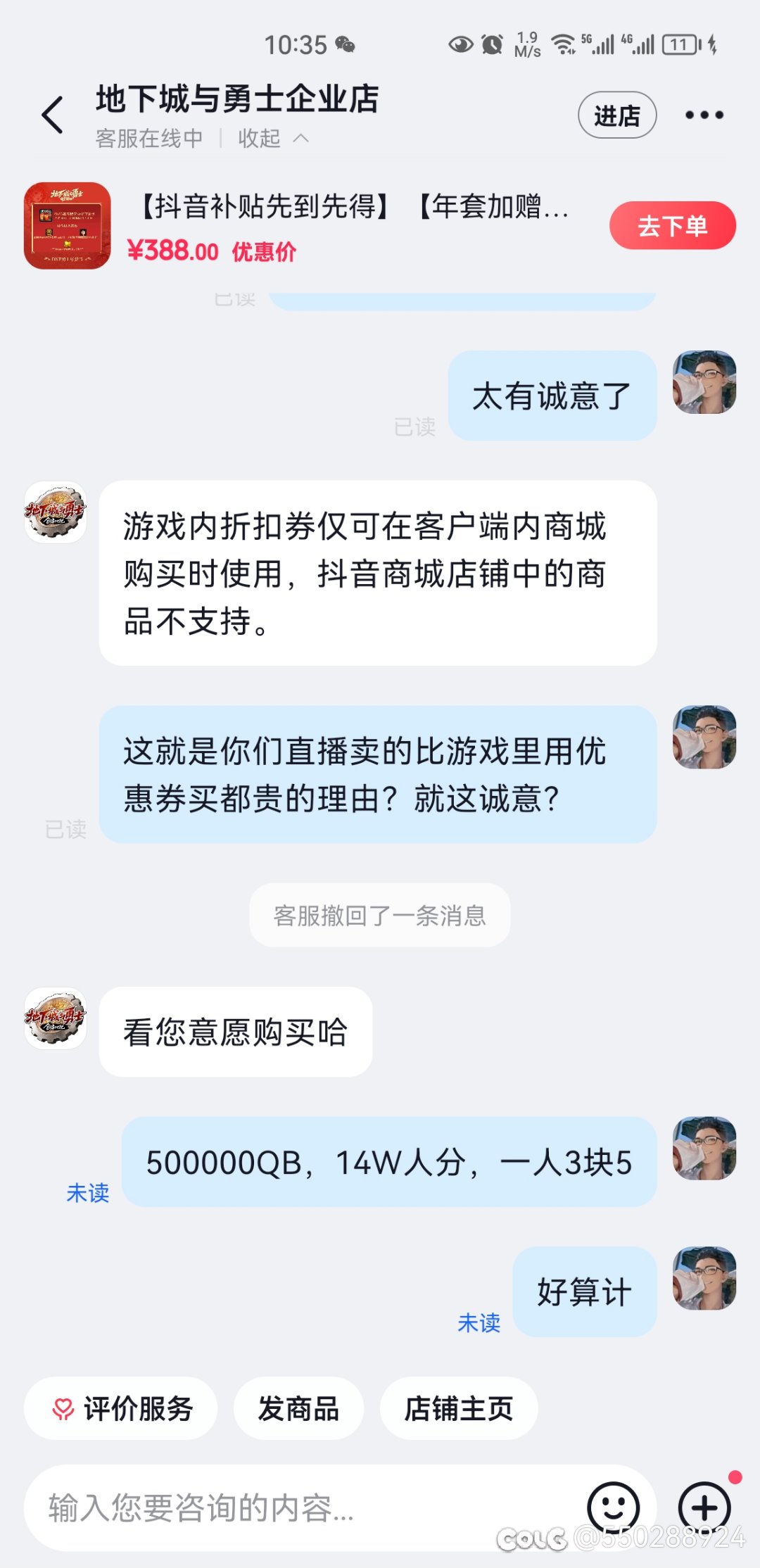The image size is (760, 1568).
Task: Tap the back arrow to exit the chat
Action: click(51, 115)
